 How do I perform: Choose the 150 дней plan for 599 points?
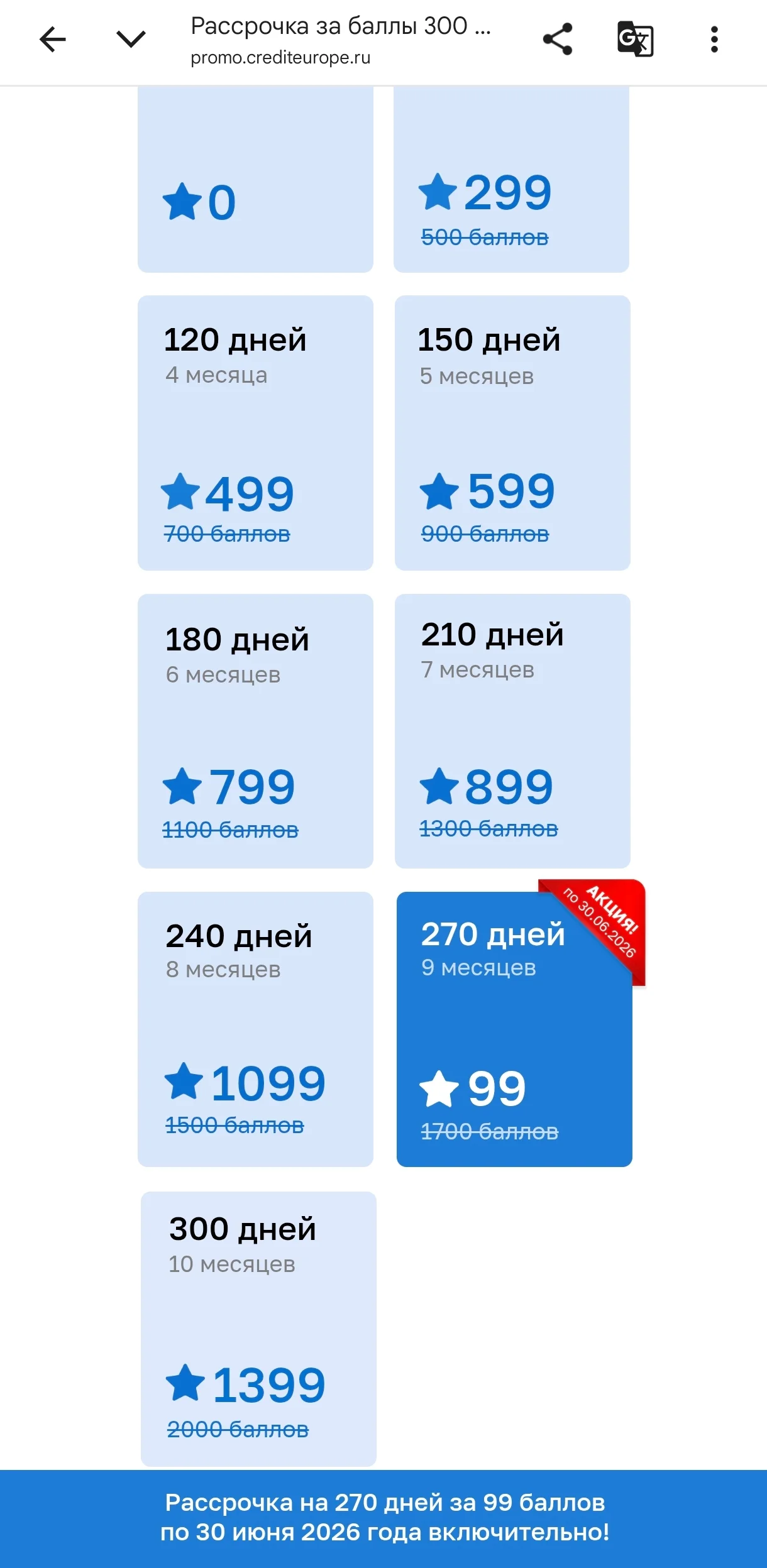coord(512,432)
